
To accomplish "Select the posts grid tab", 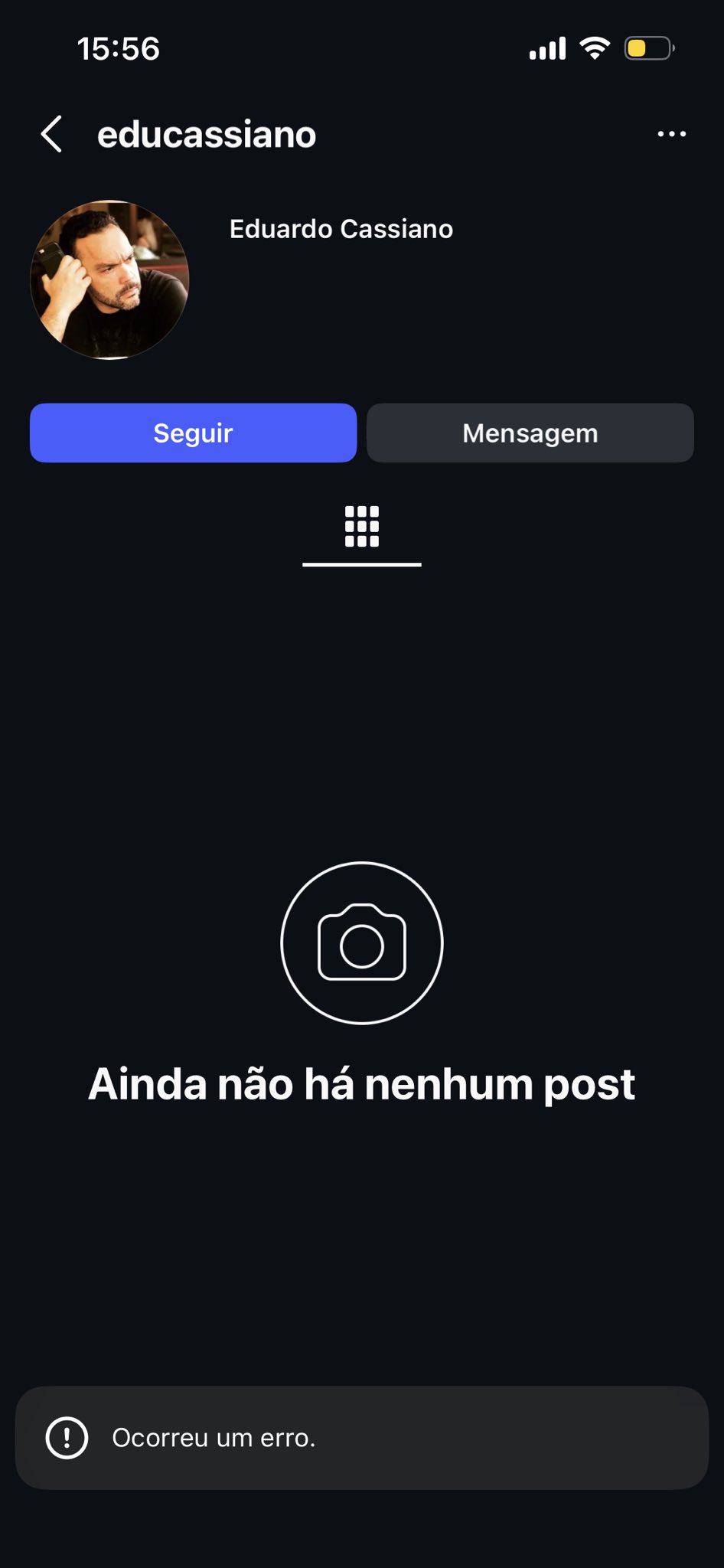I will click(x=361, y=527).
